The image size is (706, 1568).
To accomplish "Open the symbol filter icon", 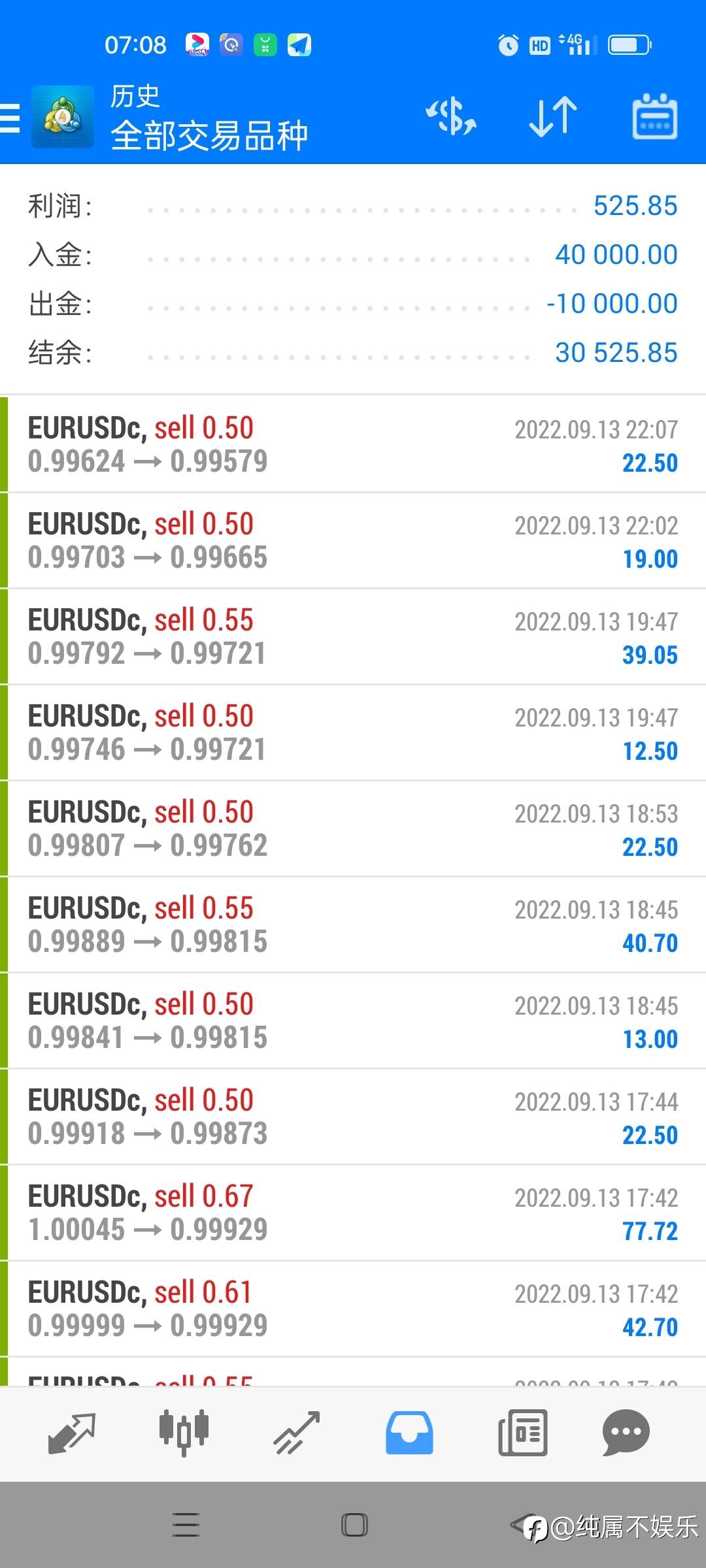I will [x=451, y=117].
